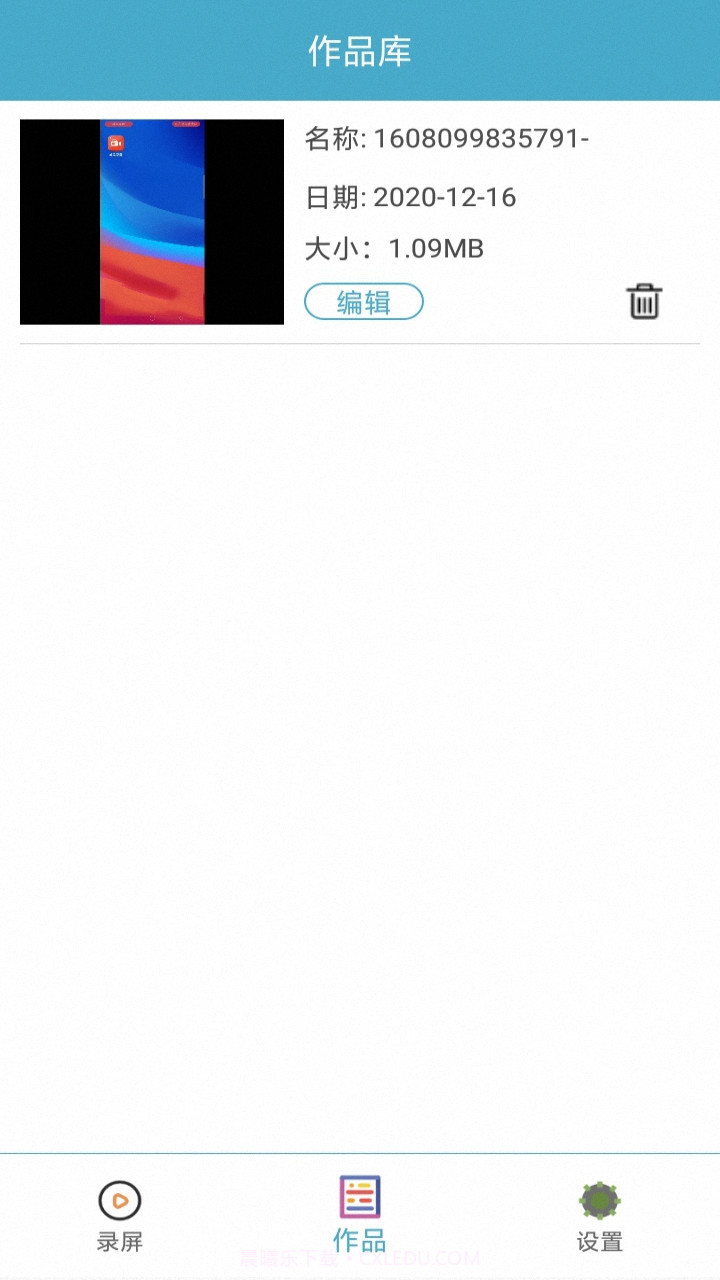Tap the 编辑 edit button
Viewport: 720px width, 1280px height.
pos(363,301)
